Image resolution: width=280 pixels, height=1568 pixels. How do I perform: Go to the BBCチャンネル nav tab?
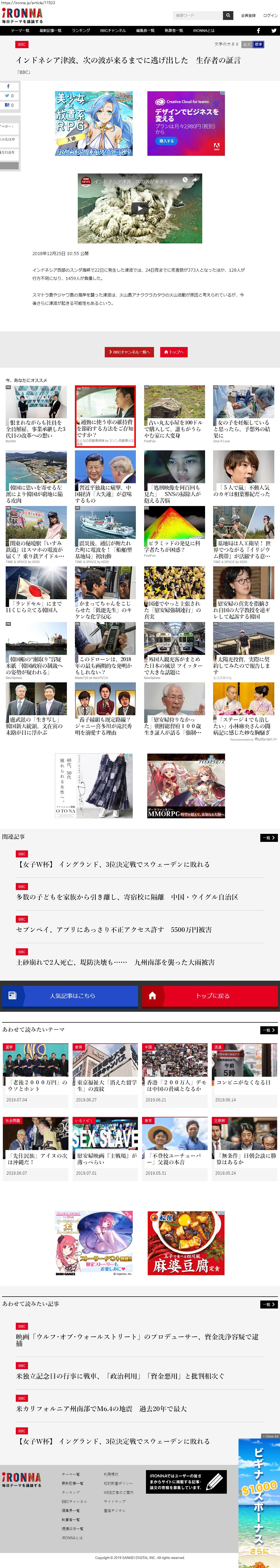[113, 31]
